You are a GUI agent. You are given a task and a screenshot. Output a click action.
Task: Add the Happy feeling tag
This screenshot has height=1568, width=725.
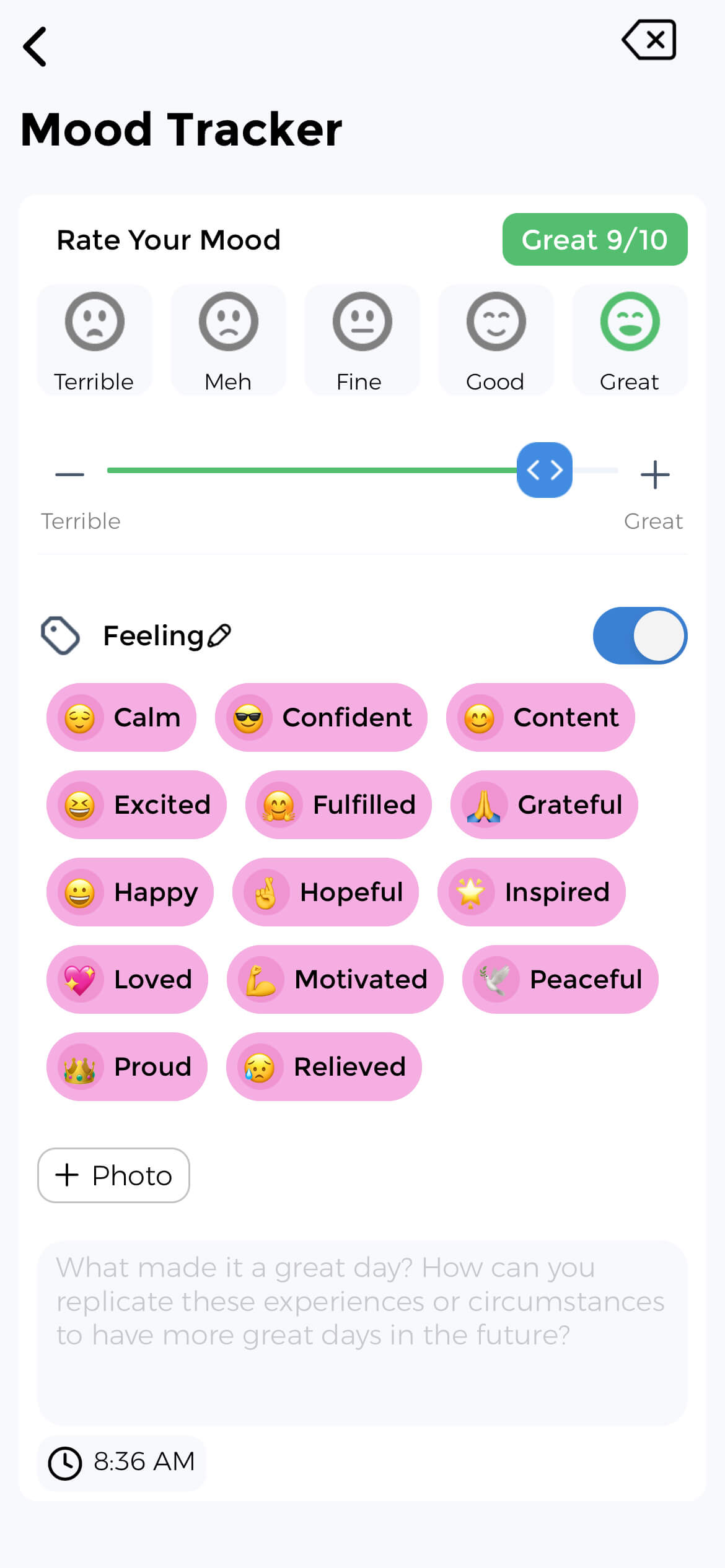(130, 892)
